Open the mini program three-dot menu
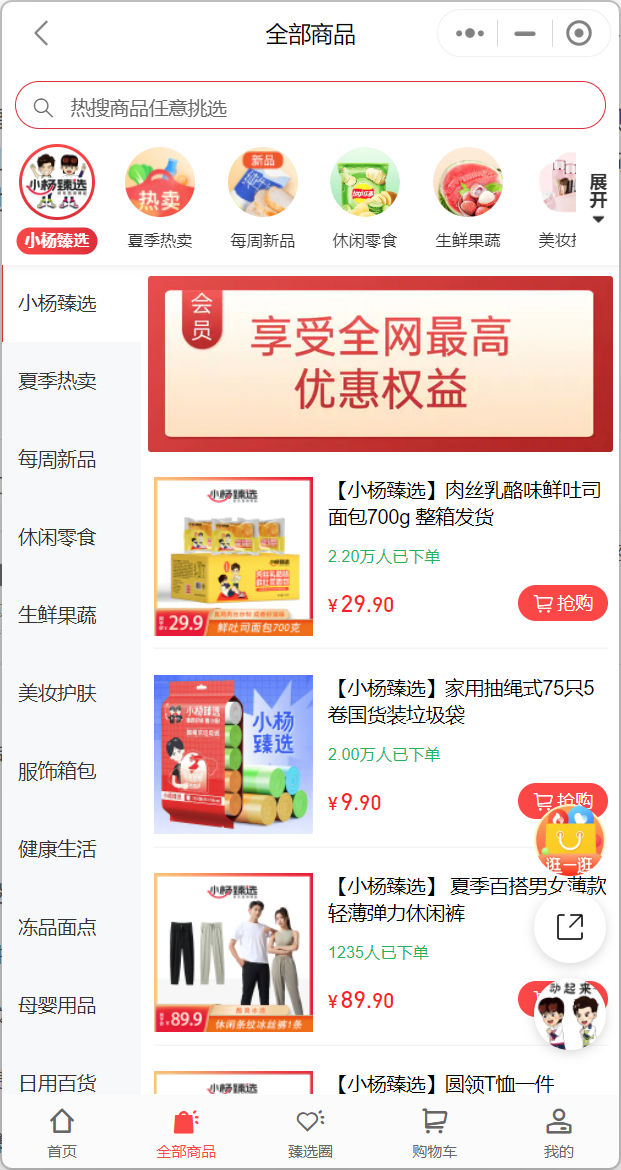 (469, 34)
